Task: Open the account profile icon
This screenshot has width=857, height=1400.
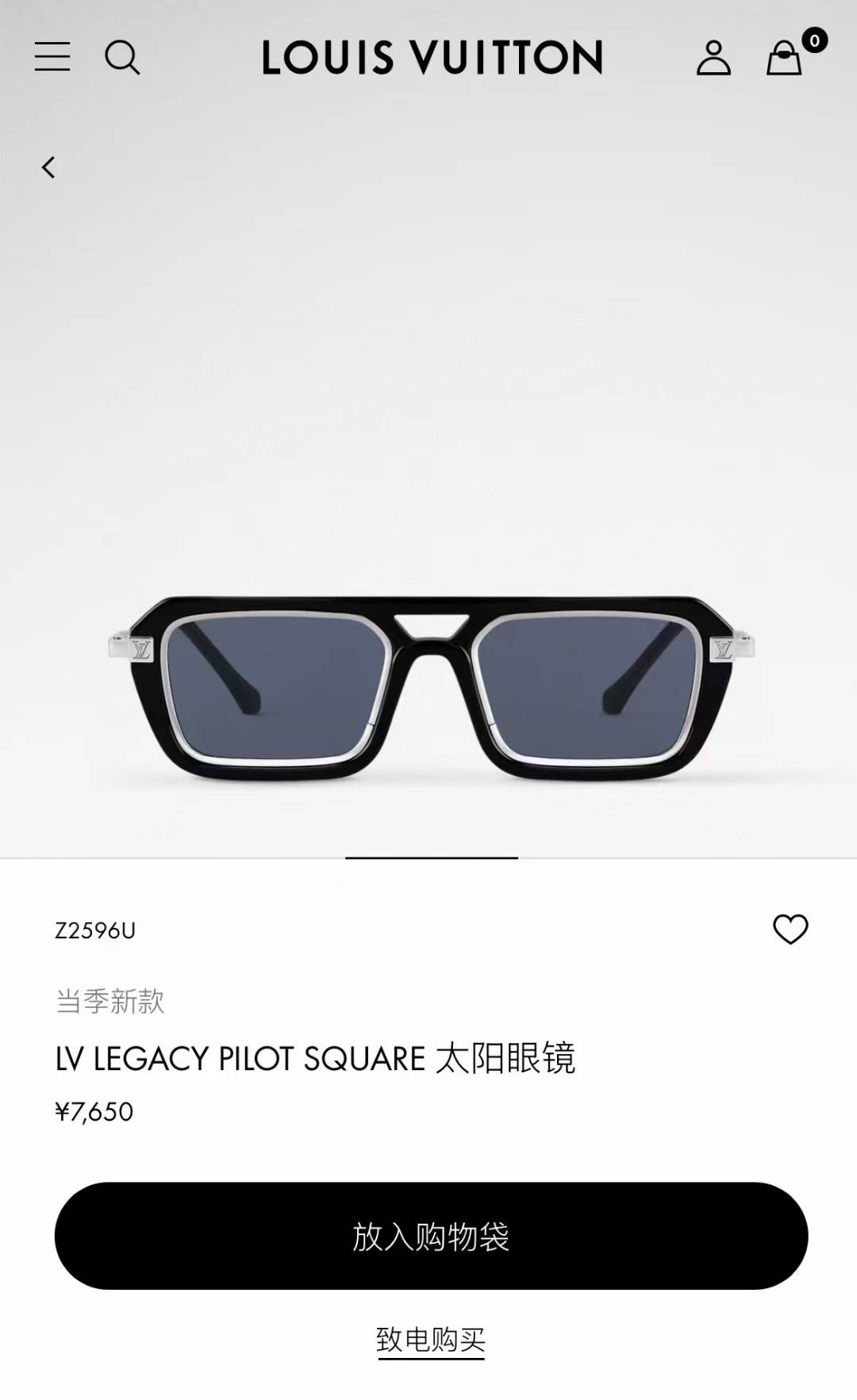Action: [x=713, y=58]
